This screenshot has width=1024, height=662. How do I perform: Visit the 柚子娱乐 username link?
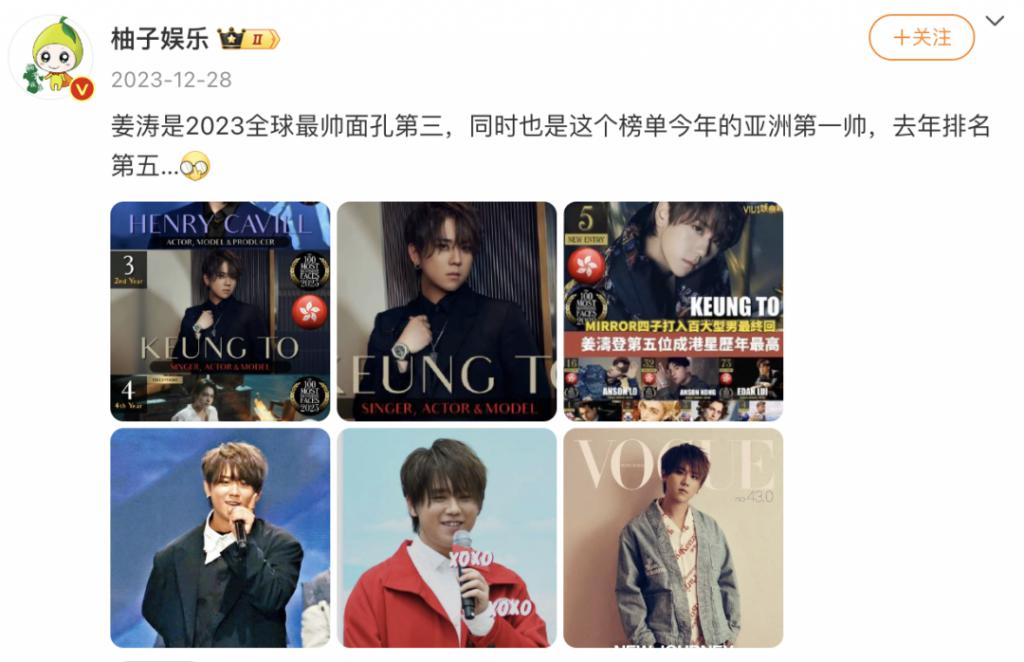click(160, 39)
